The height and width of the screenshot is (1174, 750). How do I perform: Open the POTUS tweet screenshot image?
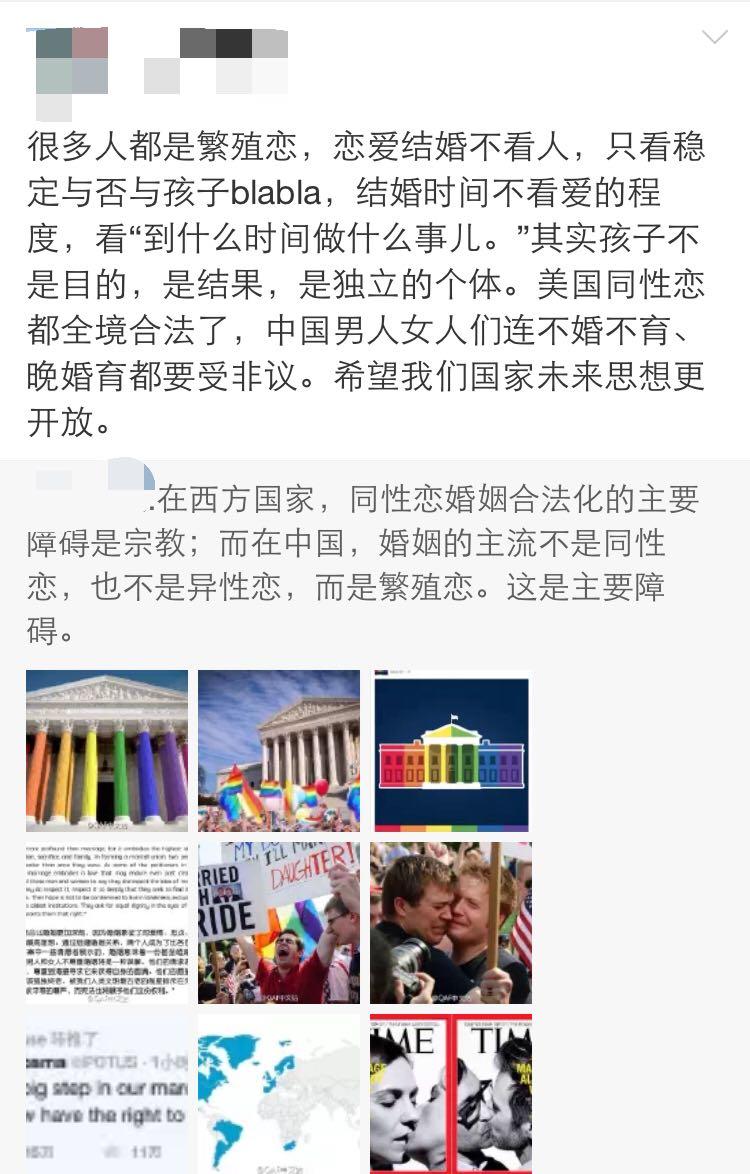point(107,1094)
